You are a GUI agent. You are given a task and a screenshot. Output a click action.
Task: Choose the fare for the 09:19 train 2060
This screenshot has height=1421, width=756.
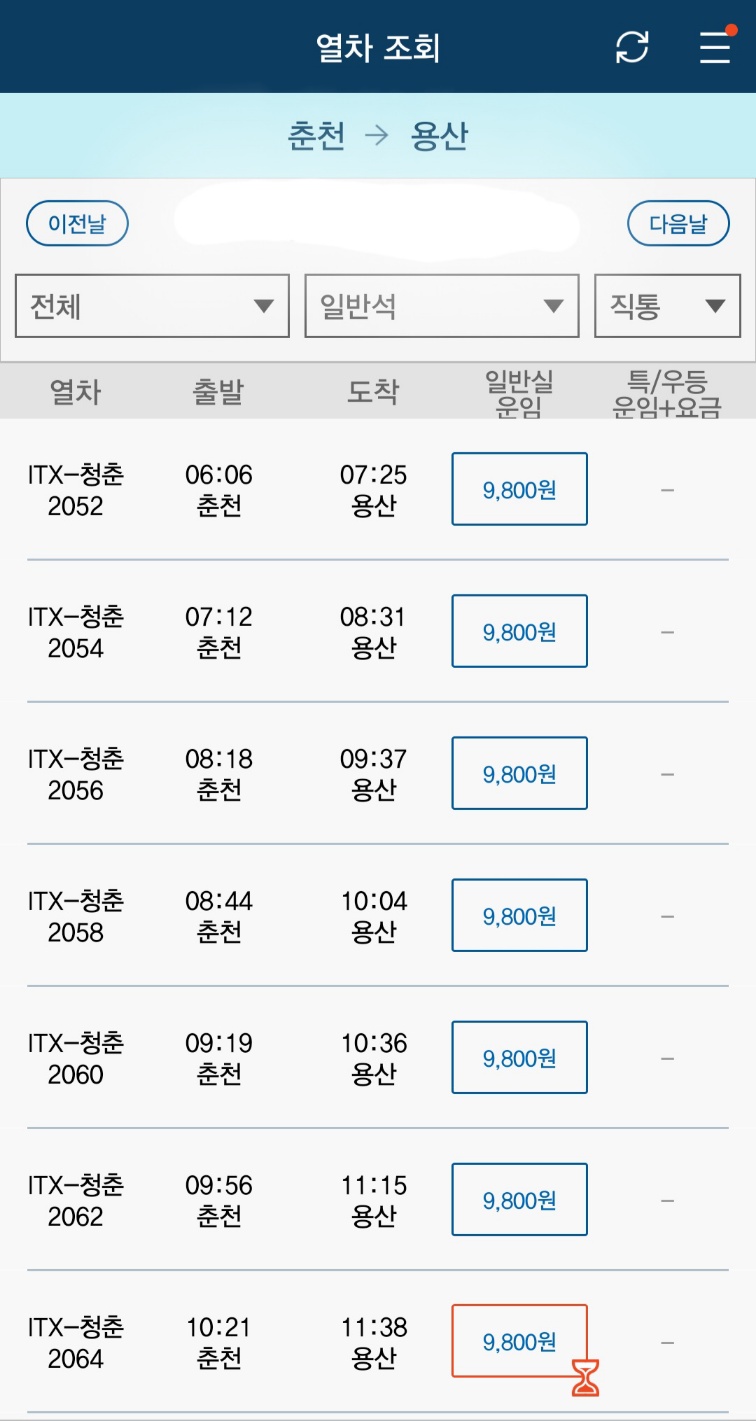[x=519, y=1057]
